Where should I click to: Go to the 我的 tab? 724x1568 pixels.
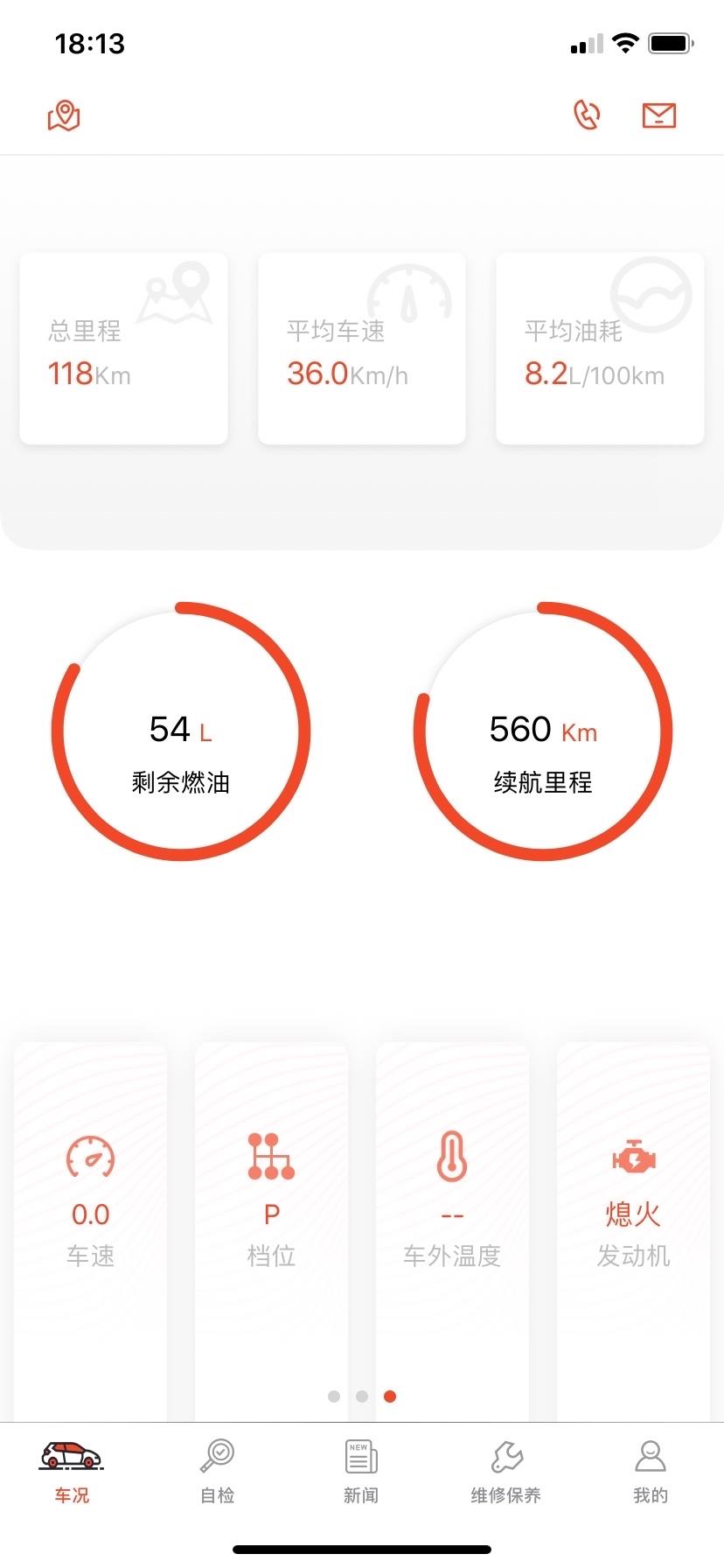coord(651,1472)
